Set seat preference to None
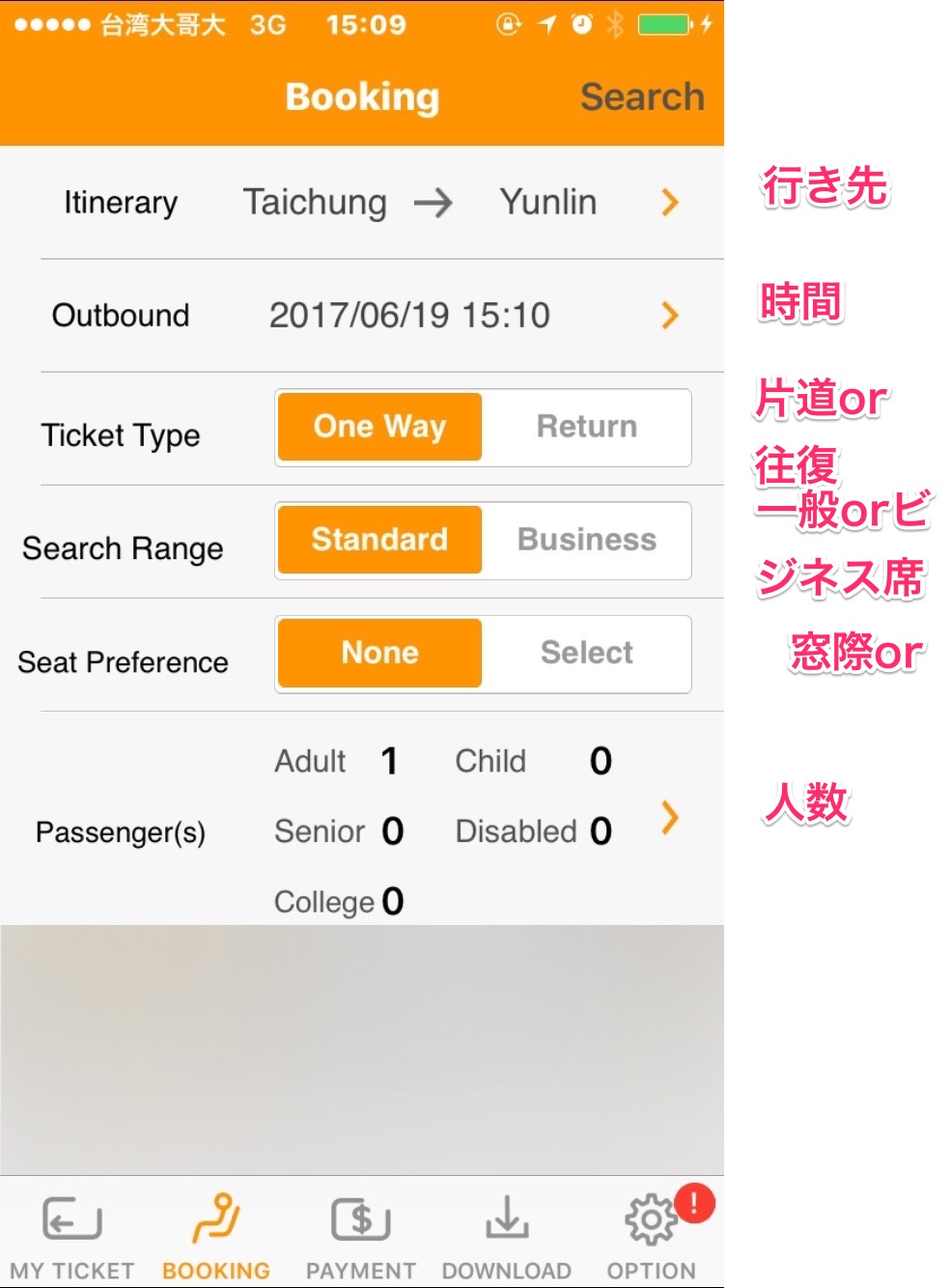The width and height of the screenshot is (952, 1288). tap(379, 653)
